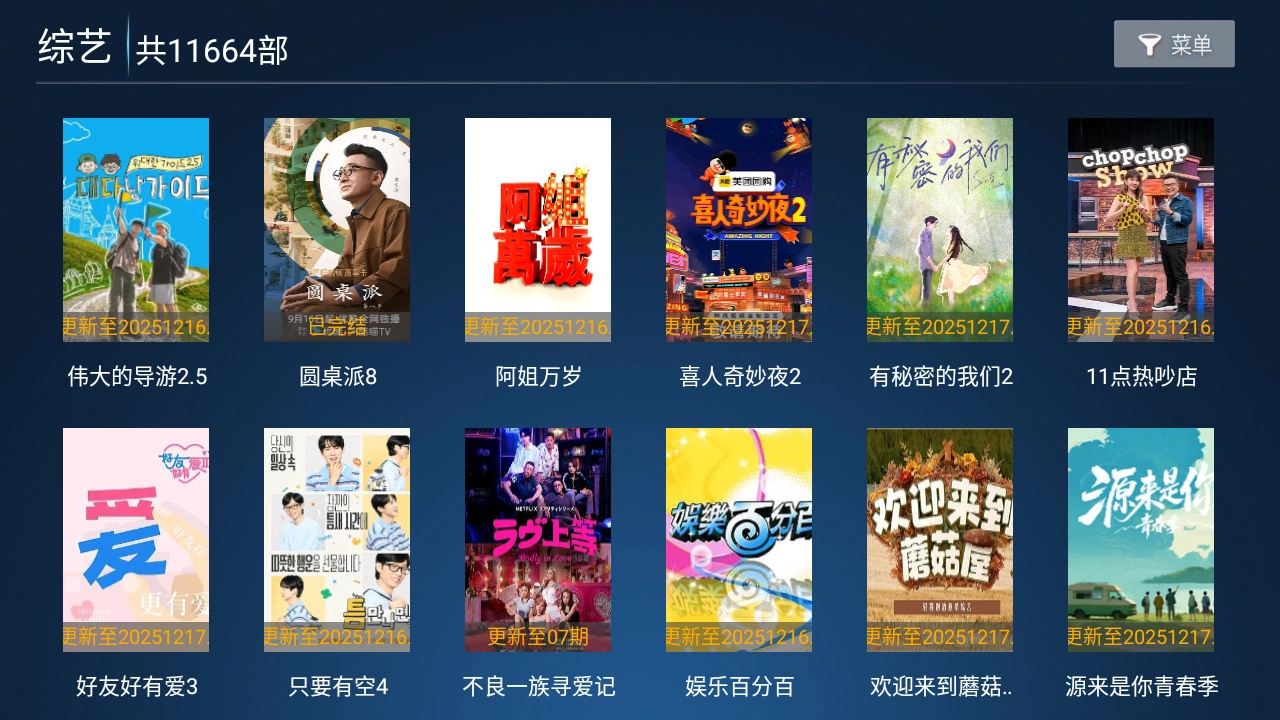The width and height of the screenshot is (1280, 720).
Task: View 有秘密的我们2 details
Action: point(940,230)
